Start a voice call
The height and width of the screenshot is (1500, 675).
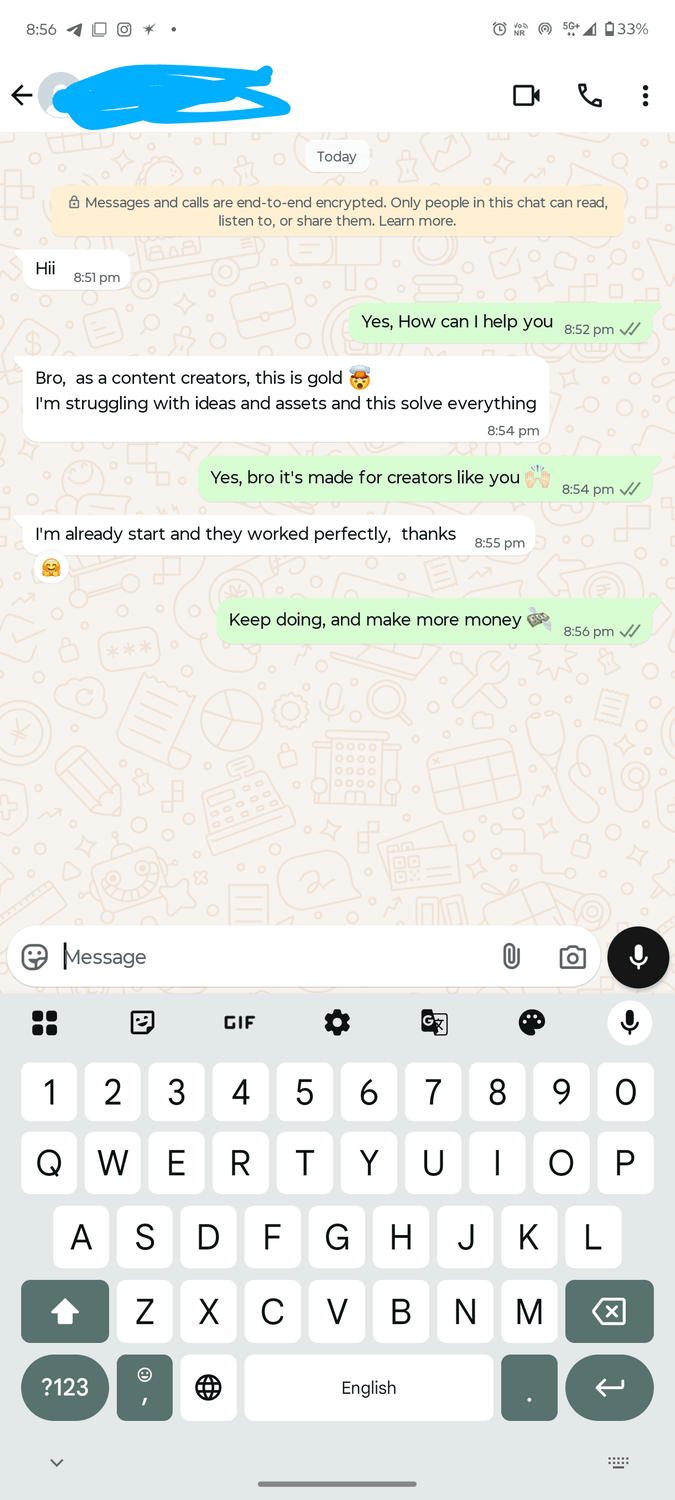point(590,95)
